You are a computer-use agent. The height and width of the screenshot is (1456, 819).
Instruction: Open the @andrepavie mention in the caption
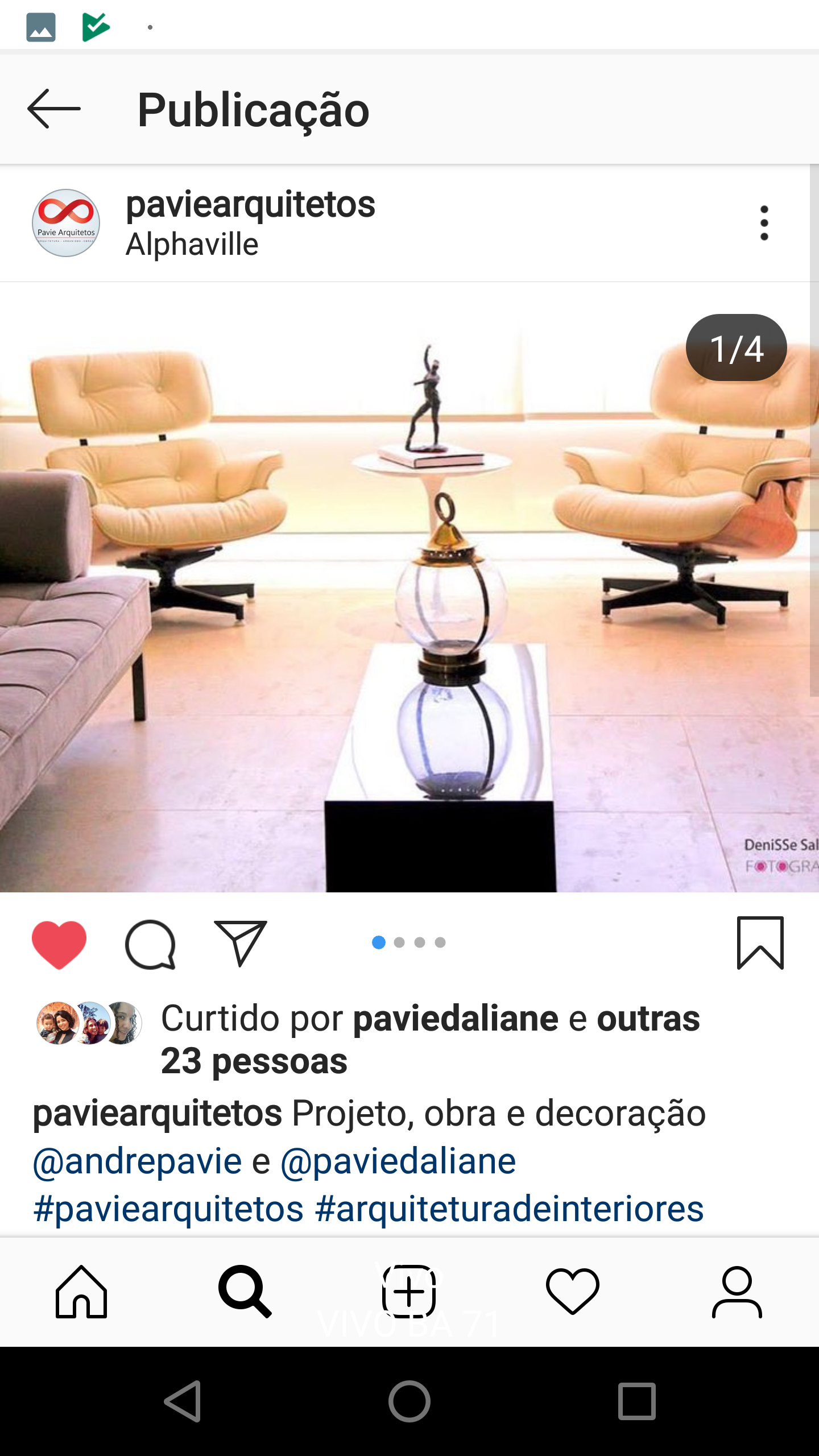(x=138, y=1161)
